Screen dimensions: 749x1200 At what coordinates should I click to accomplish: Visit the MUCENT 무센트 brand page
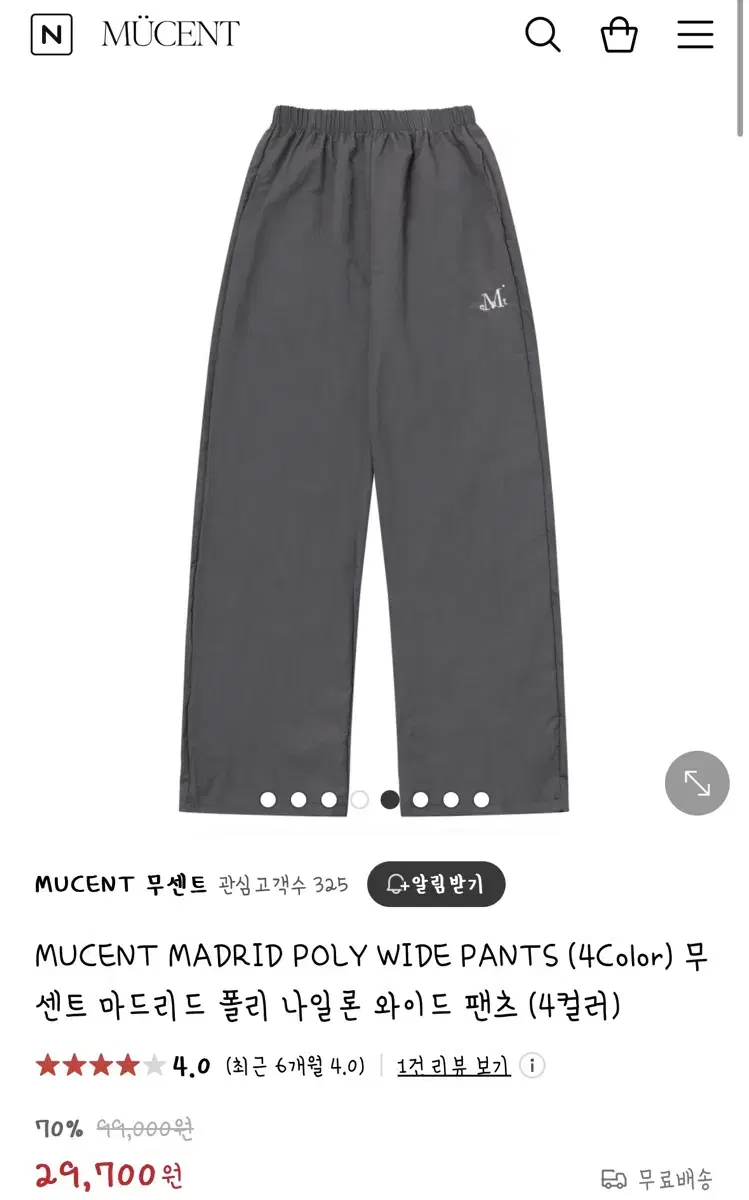pos(120,884)
